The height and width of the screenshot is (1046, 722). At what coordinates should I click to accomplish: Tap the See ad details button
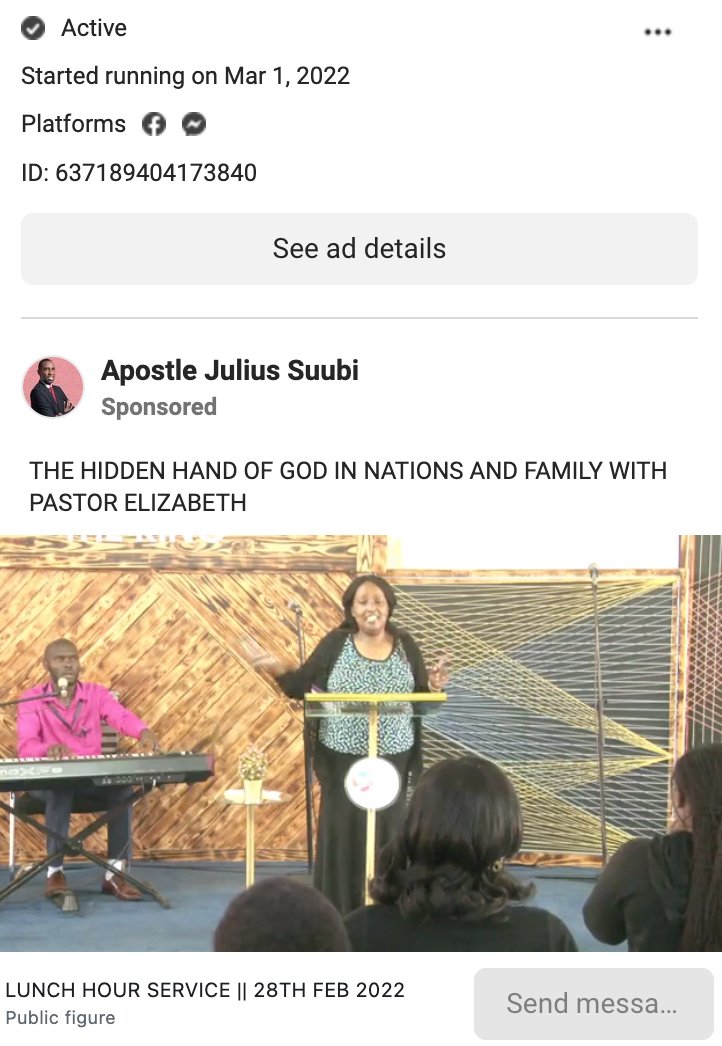[x=359, y=249]
